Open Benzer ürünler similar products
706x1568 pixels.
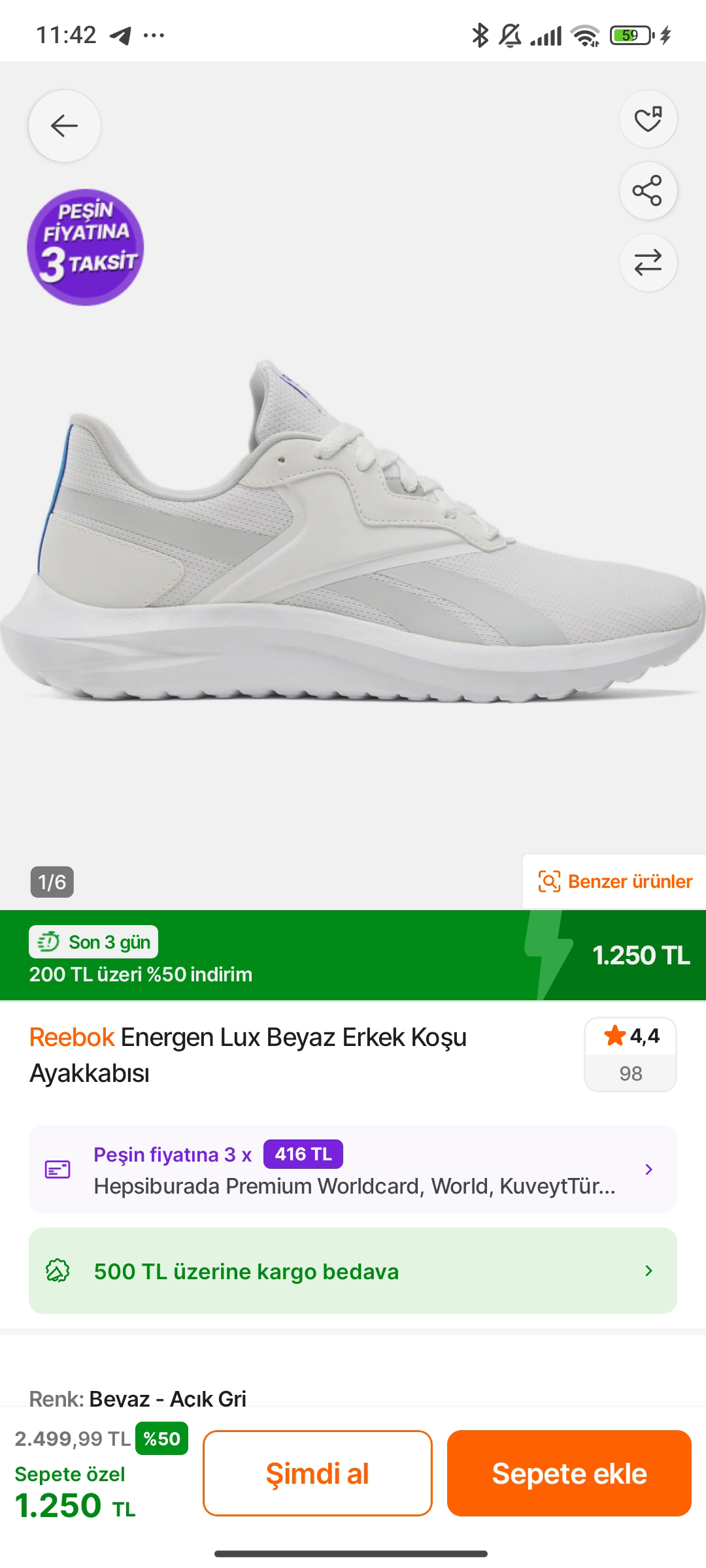pos(614,881)
